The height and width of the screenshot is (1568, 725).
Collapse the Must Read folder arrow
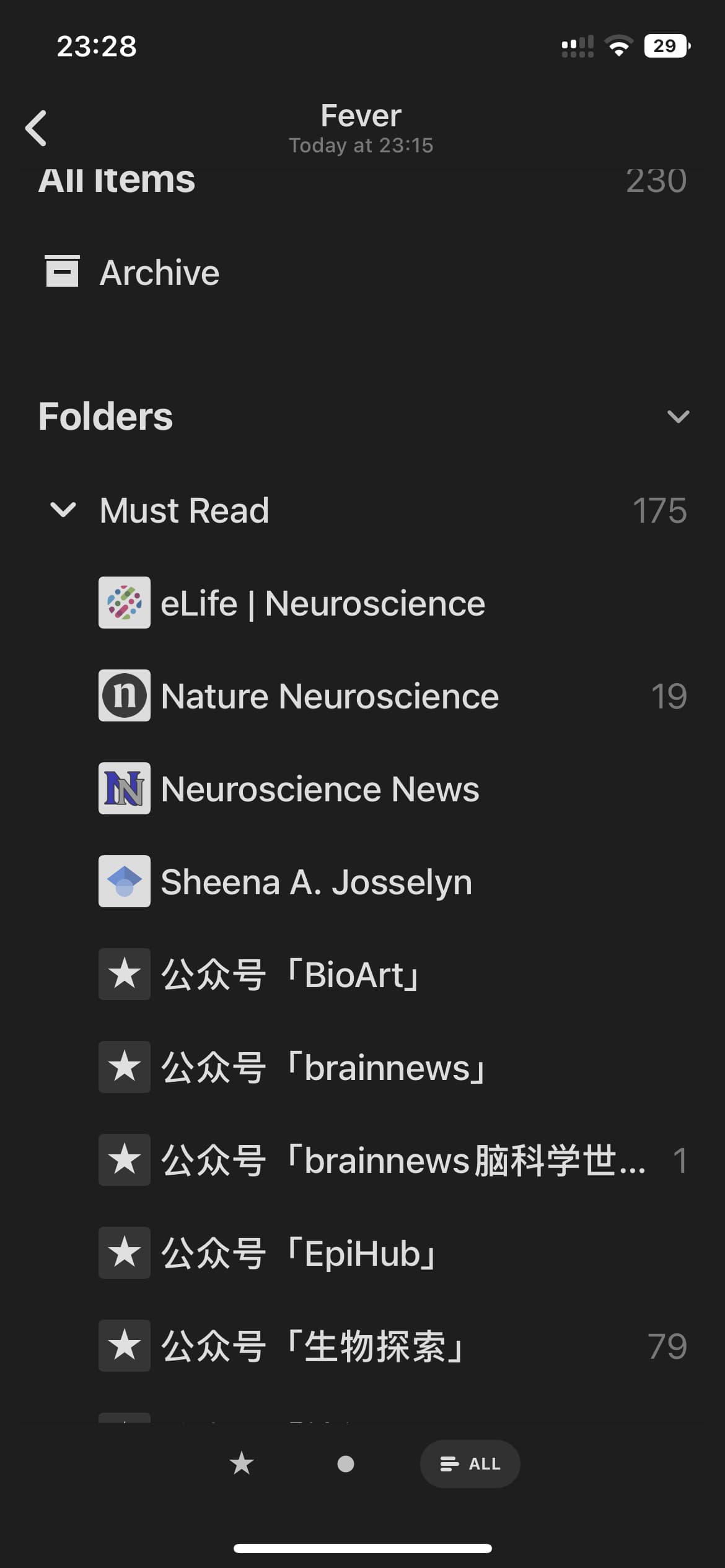(x=63, y=510)
